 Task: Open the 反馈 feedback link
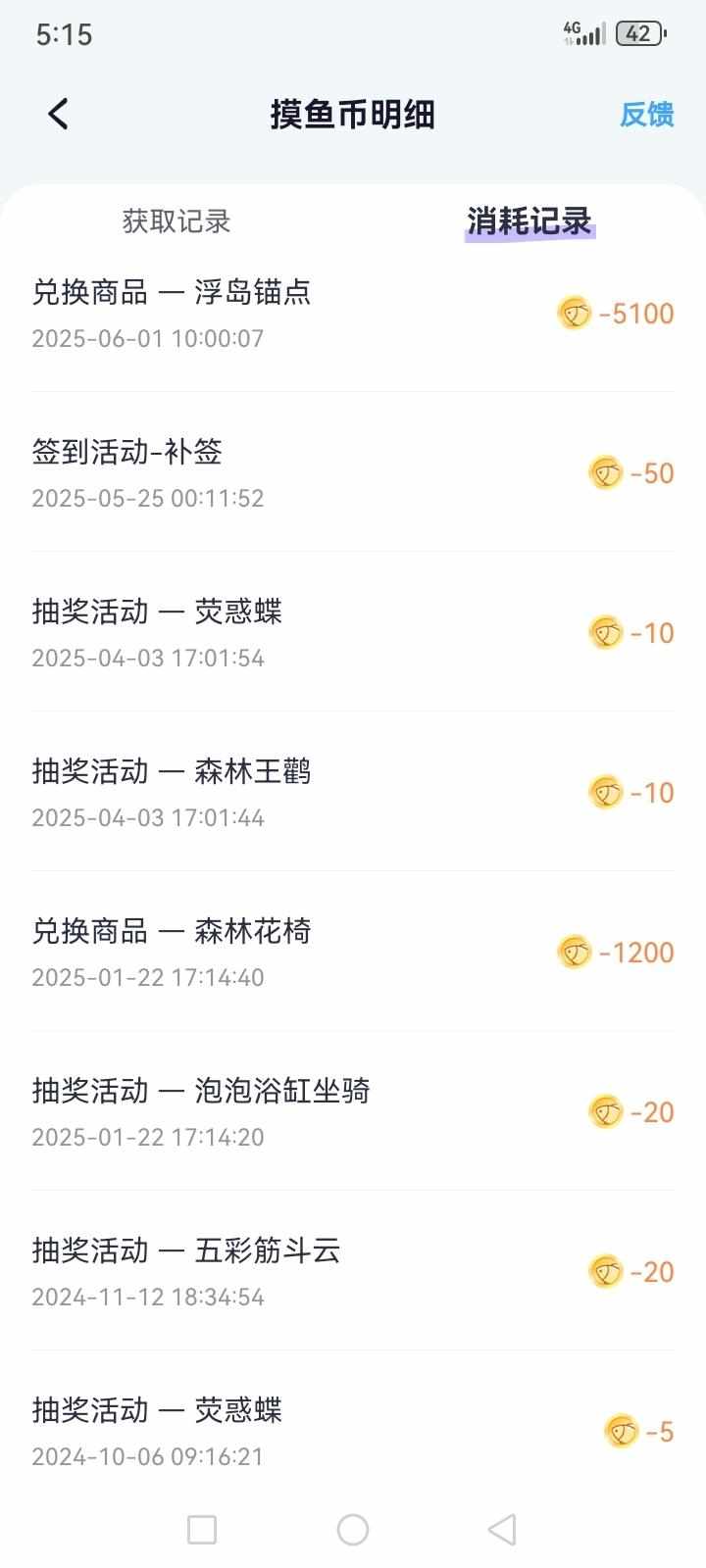tap(646, 115)
